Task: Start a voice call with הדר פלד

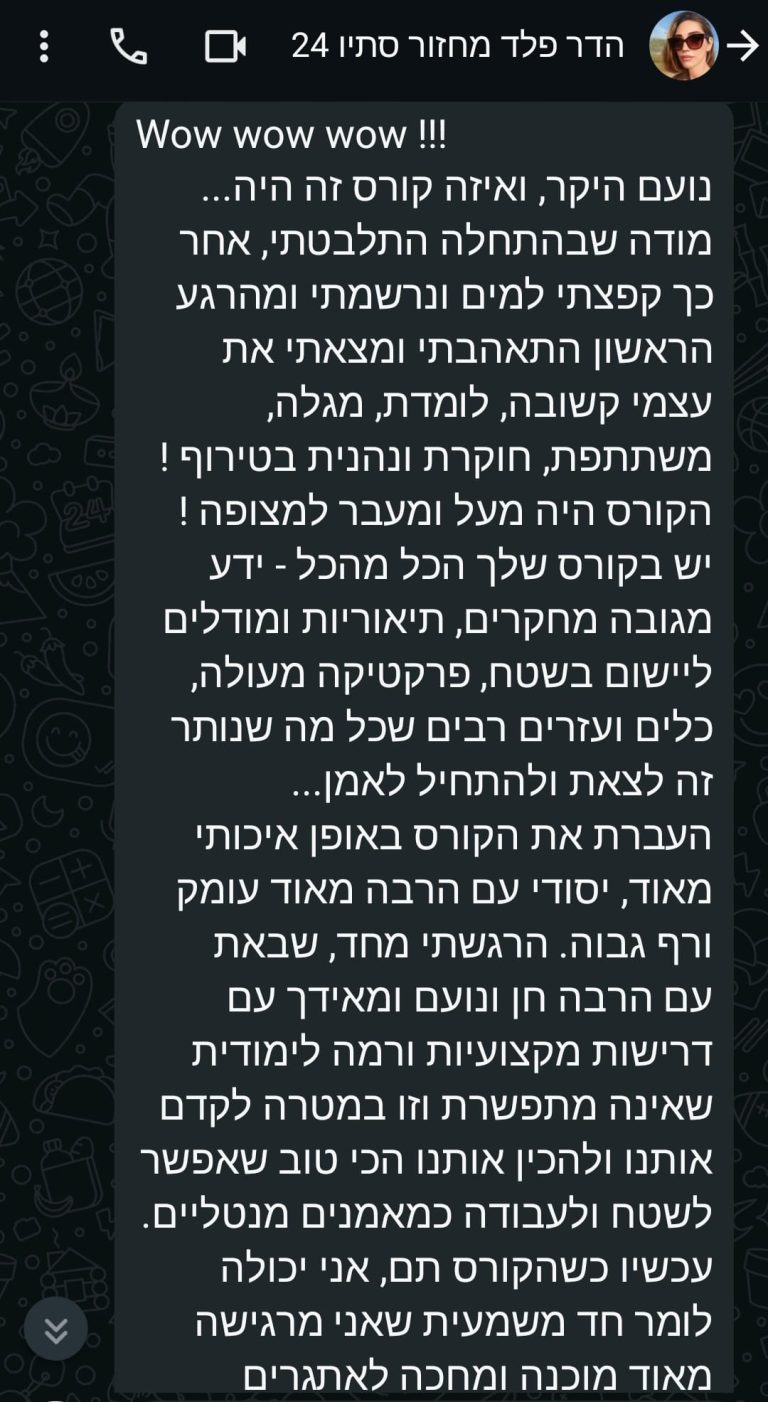Action: pos(128,46)
